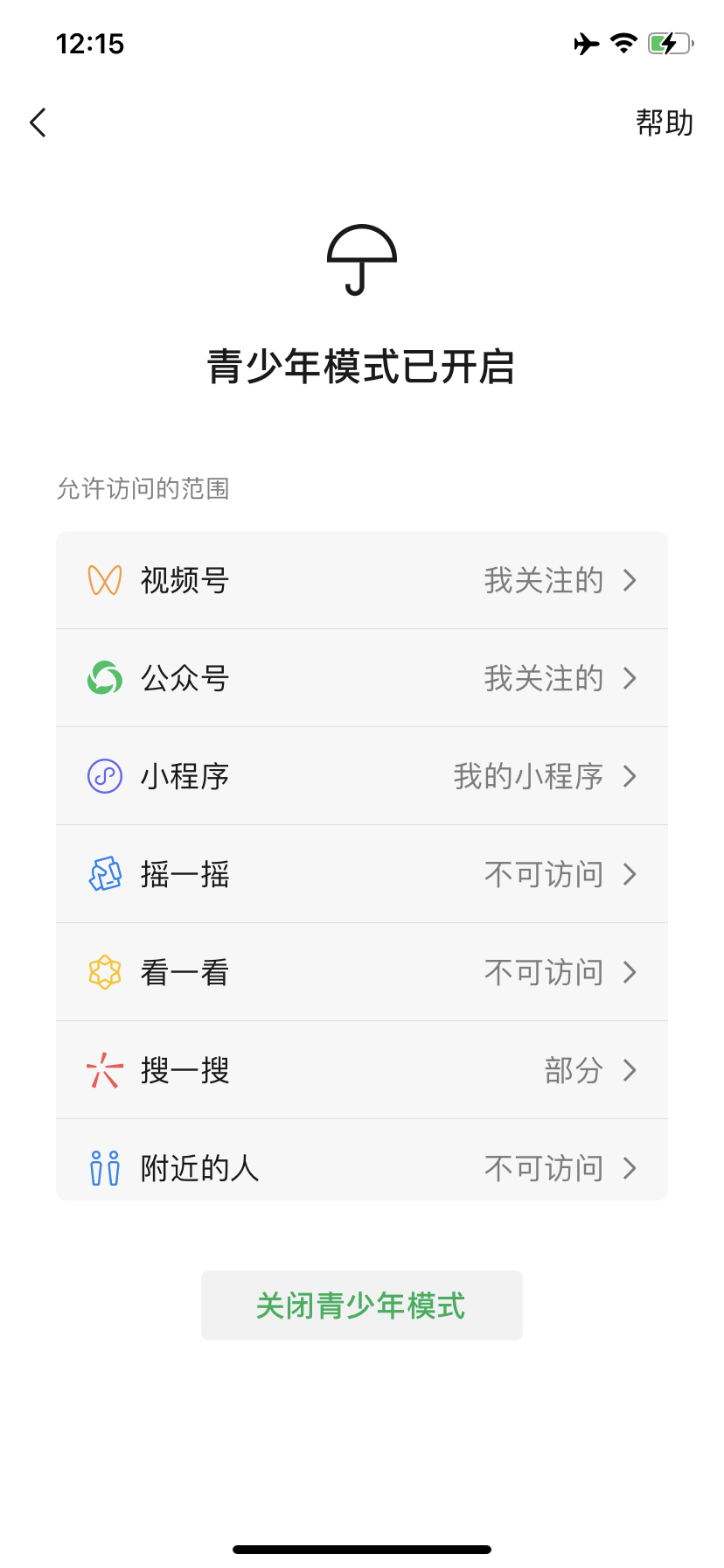724x1568 pixels.
Task: Tap the red 搜一搜 Search icon
Action: coord(103,1070)
